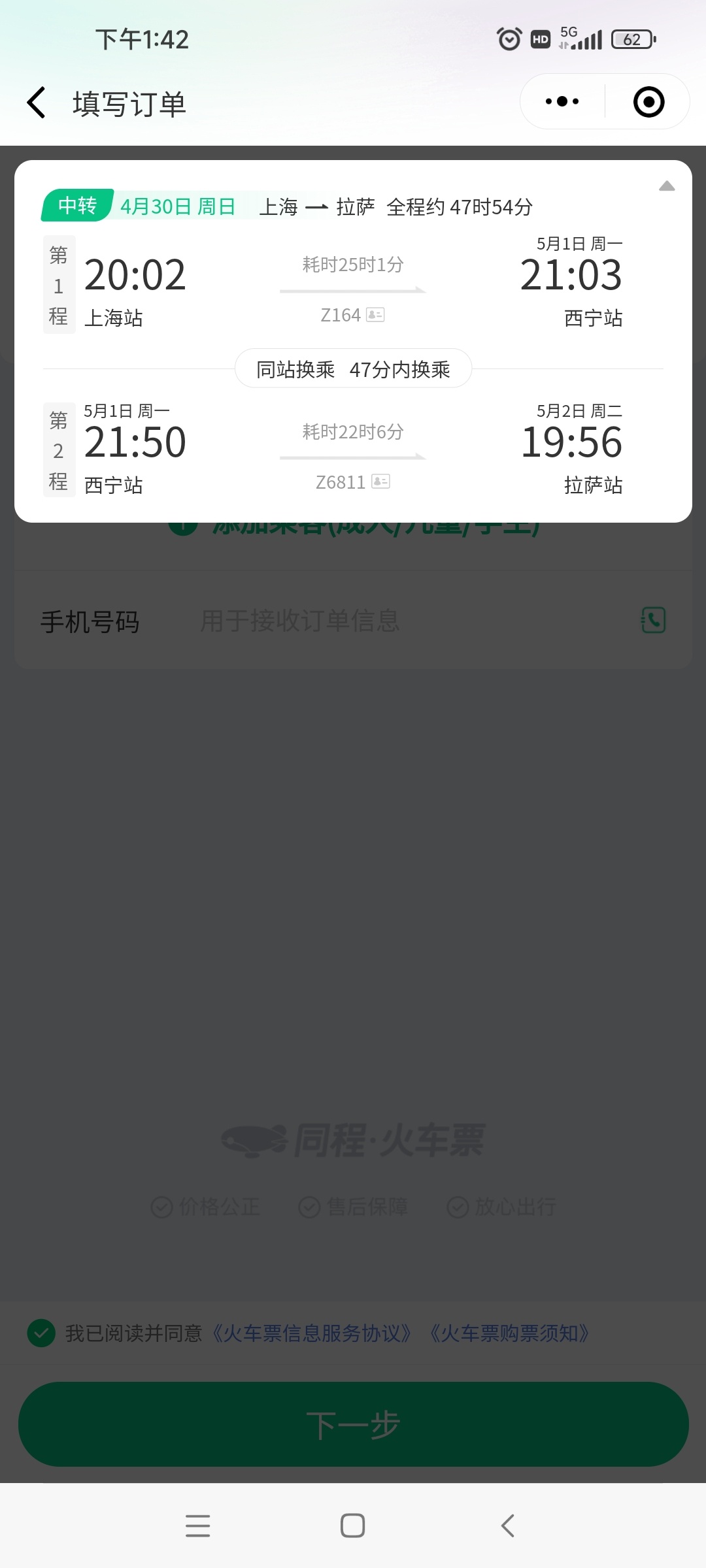Tap the passenger ID card icon beside Z6811
Screen dimensions: 706x1568
point(382,482)
